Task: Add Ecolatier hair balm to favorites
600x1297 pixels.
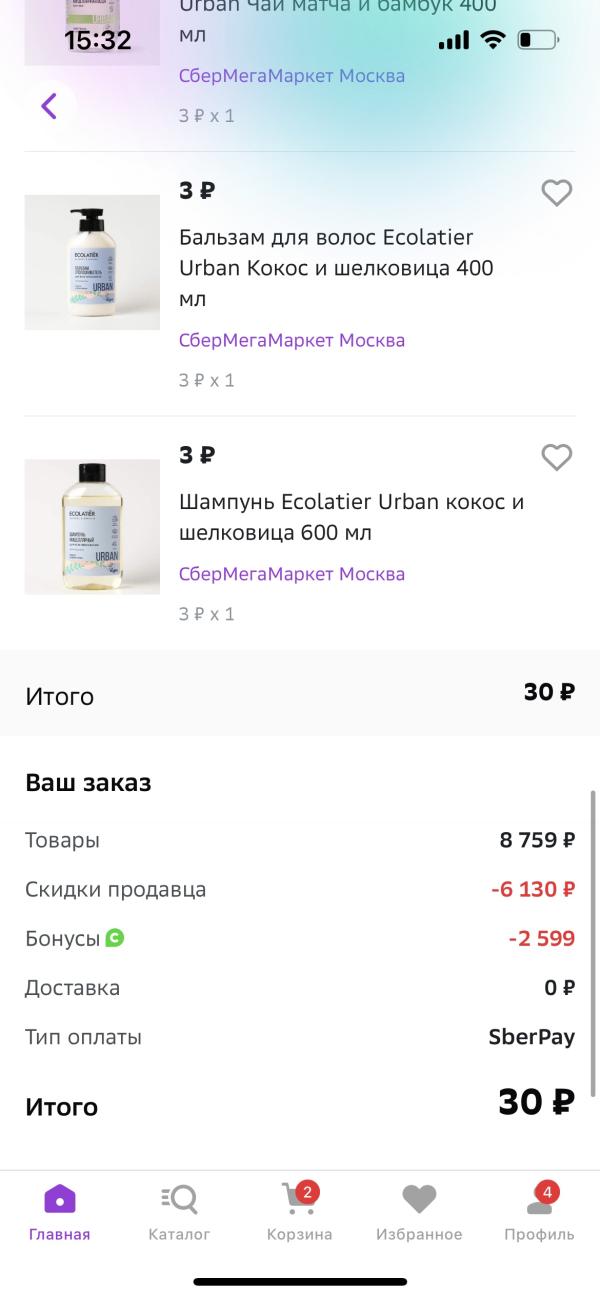Action: point(556,192)
